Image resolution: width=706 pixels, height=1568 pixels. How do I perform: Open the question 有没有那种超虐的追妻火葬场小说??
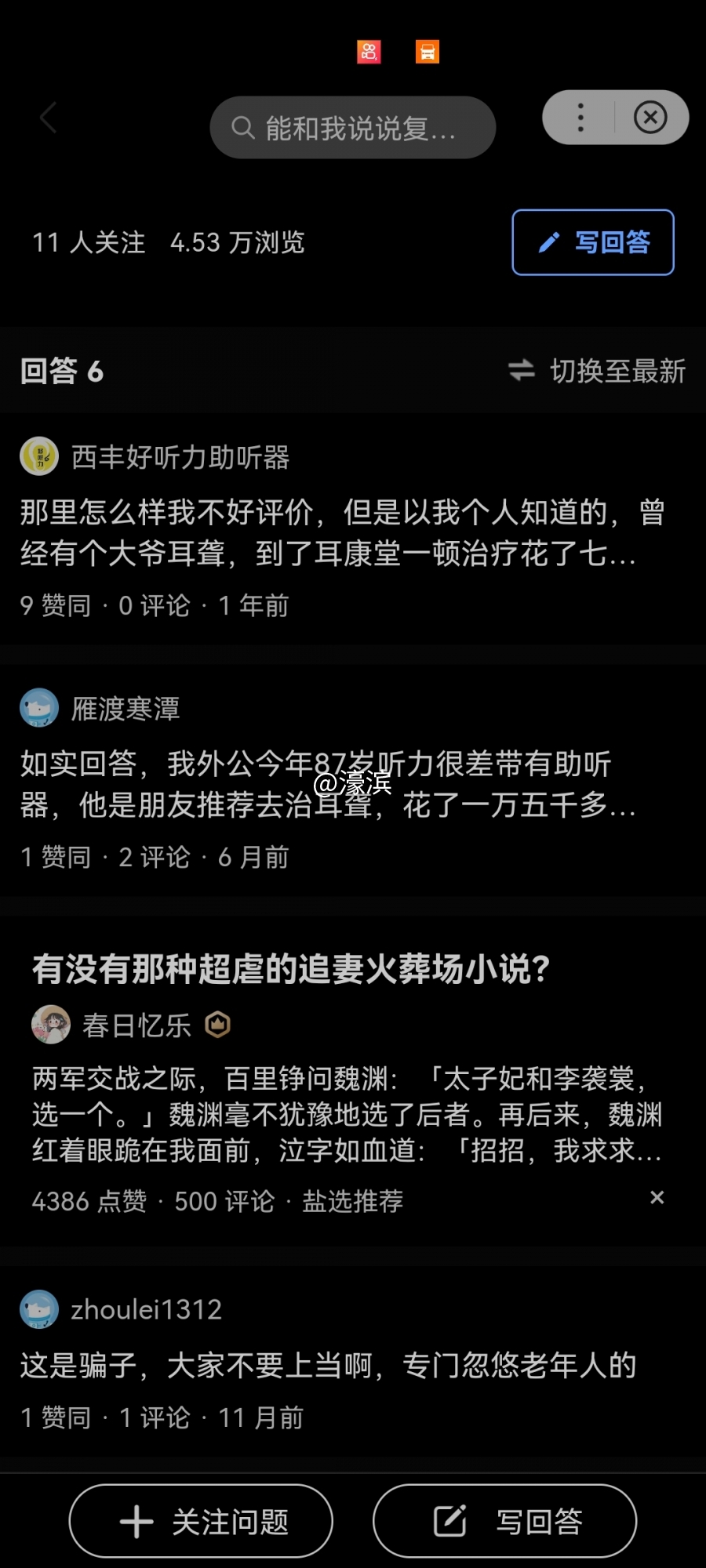290,970
